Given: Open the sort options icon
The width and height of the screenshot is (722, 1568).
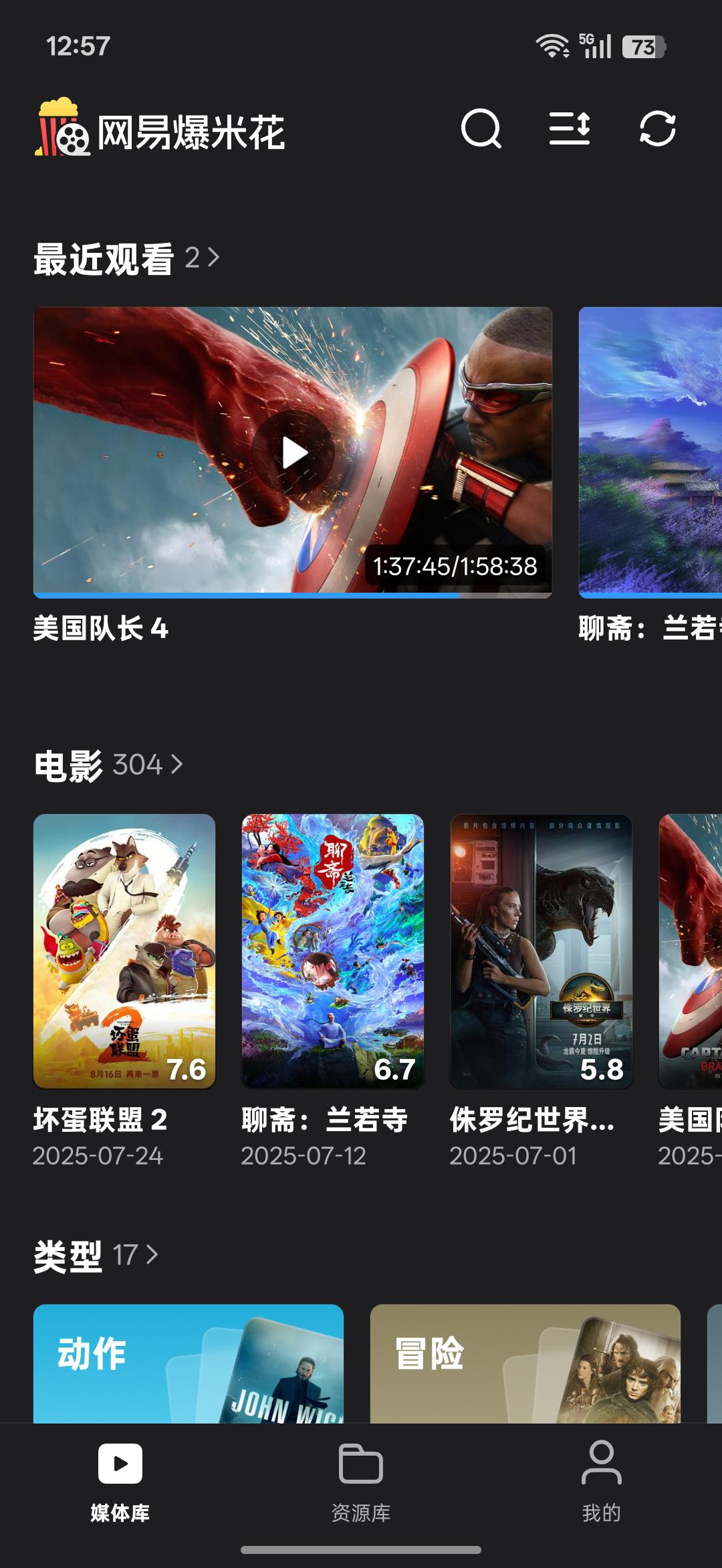Looking at the screenshot, I should 570,128.
